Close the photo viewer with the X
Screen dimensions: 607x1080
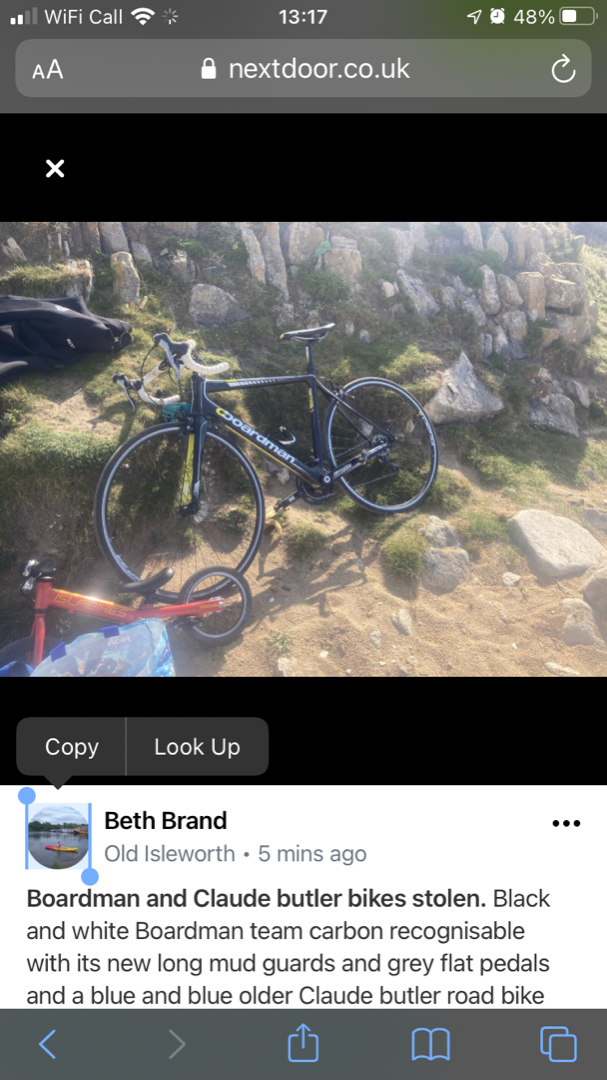[55, 168]
